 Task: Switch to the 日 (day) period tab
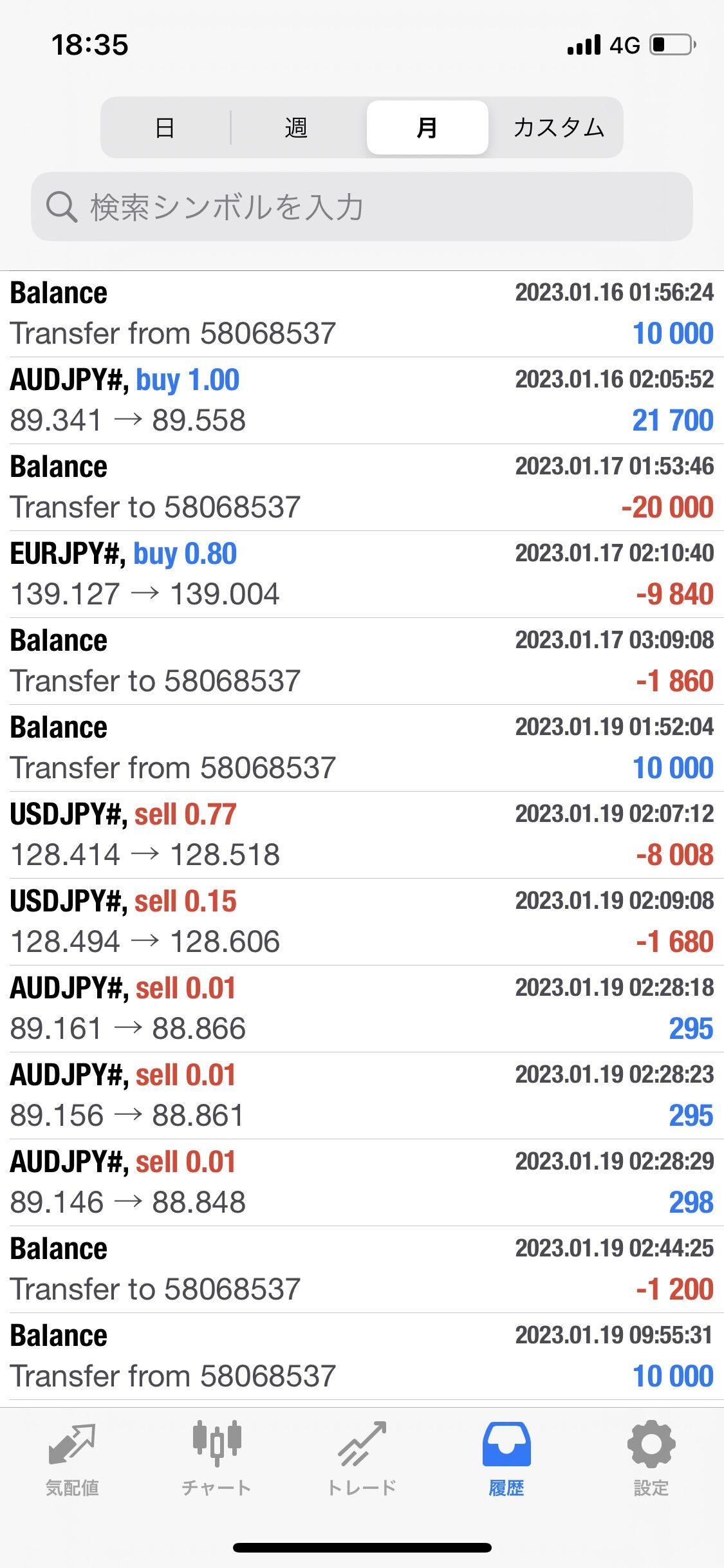165,127
